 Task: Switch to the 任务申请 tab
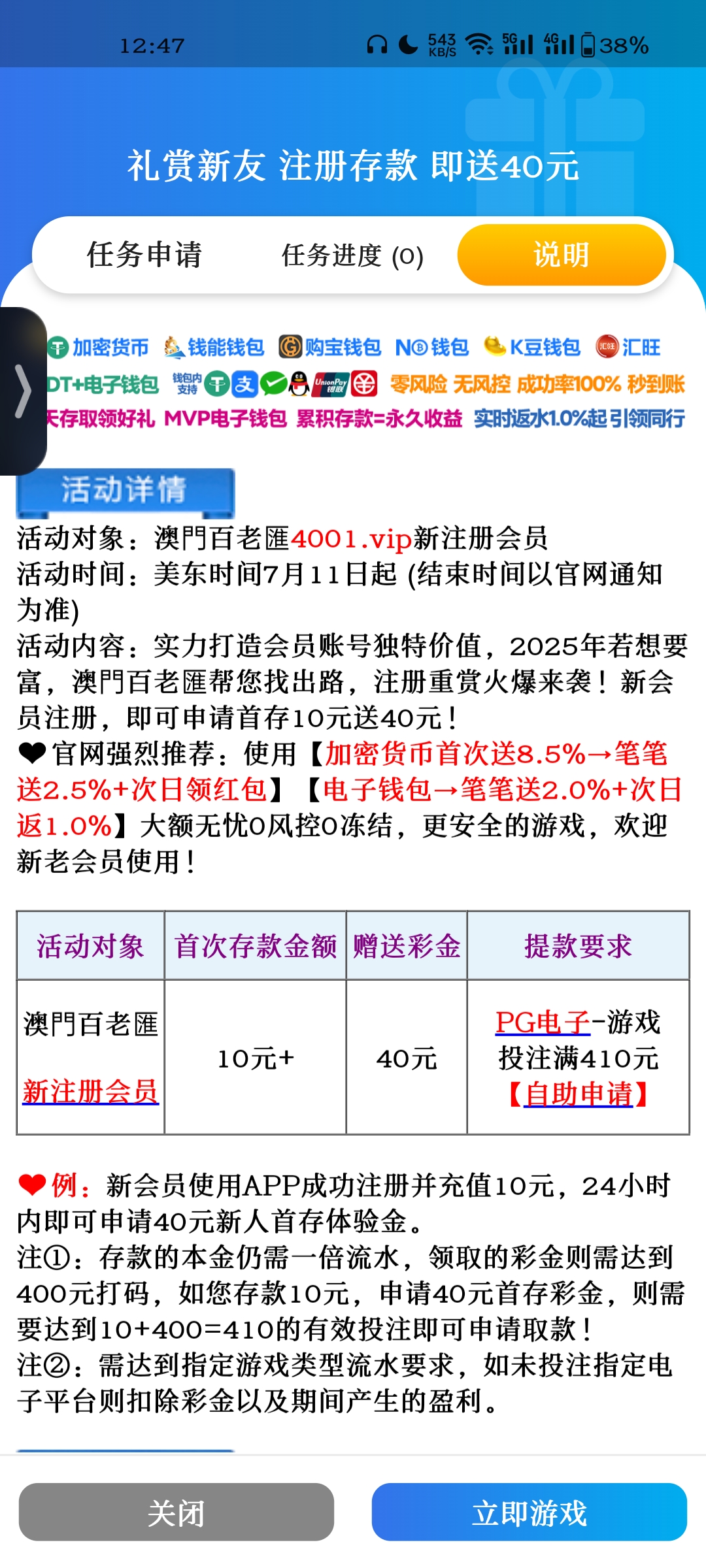click(144, 255)
